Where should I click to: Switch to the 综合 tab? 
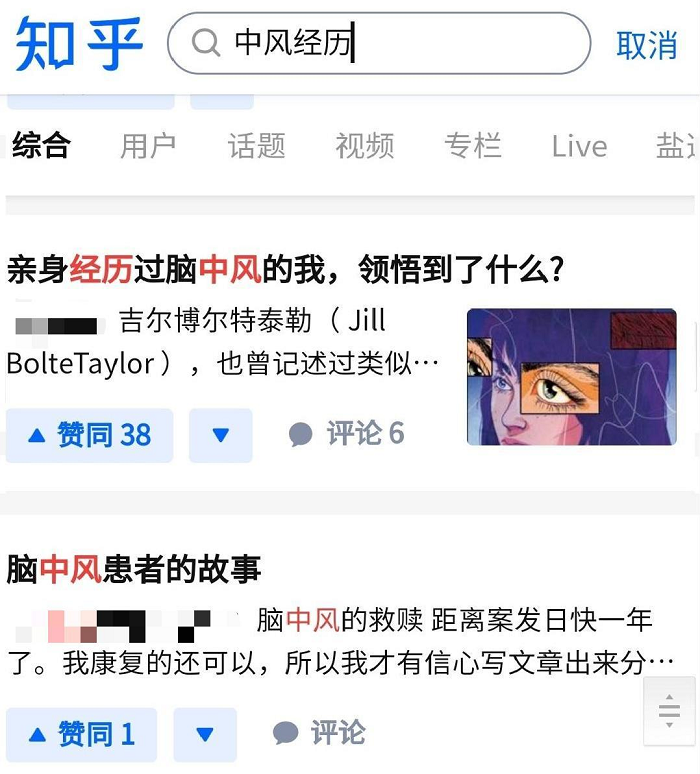click(x=41, y=146)
